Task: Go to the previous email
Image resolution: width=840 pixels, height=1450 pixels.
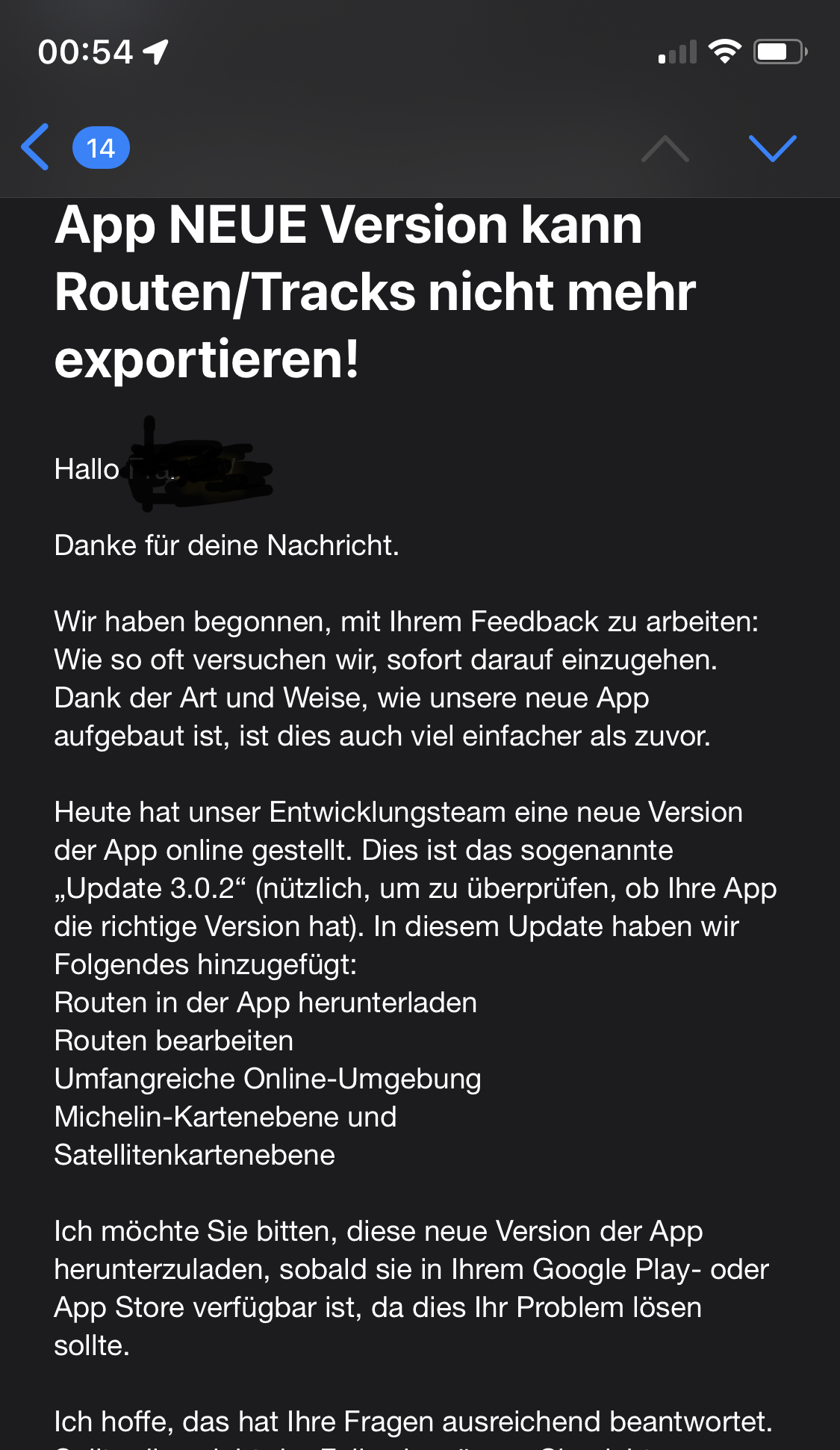Action: 665,148
